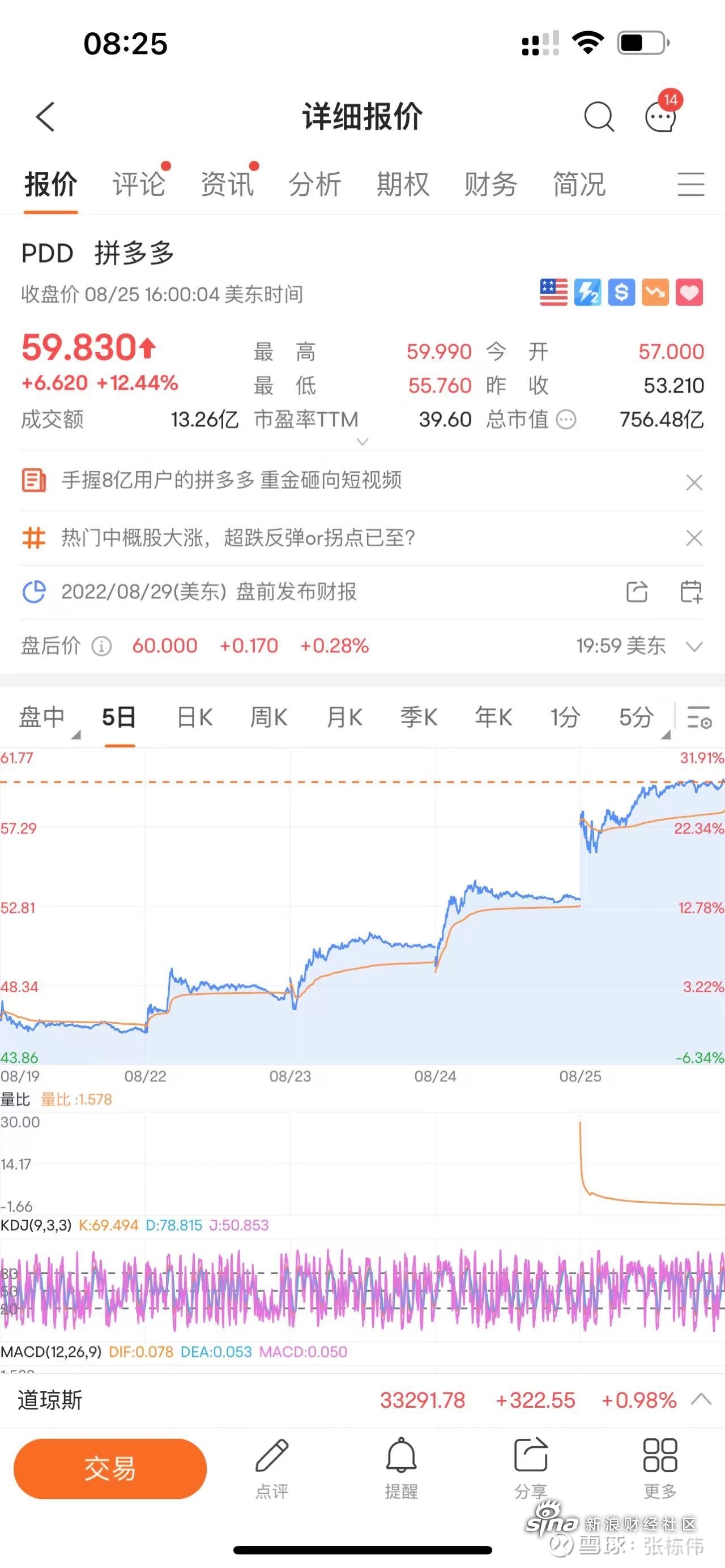
Task: Set a price alert via 提醒
Action: [x=401, y=1468]
